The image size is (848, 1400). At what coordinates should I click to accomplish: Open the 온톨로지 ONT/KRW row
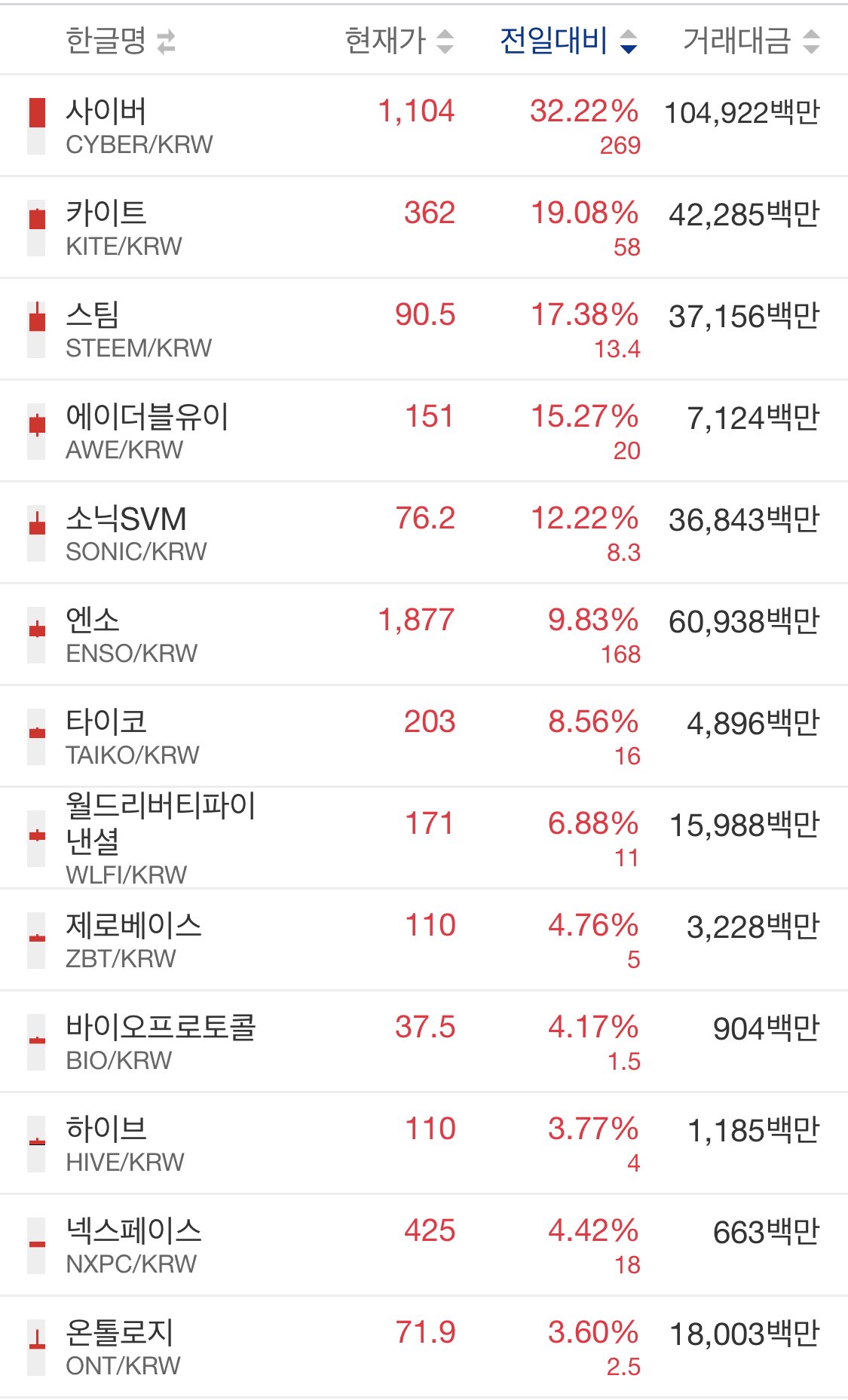point(124,1347)
